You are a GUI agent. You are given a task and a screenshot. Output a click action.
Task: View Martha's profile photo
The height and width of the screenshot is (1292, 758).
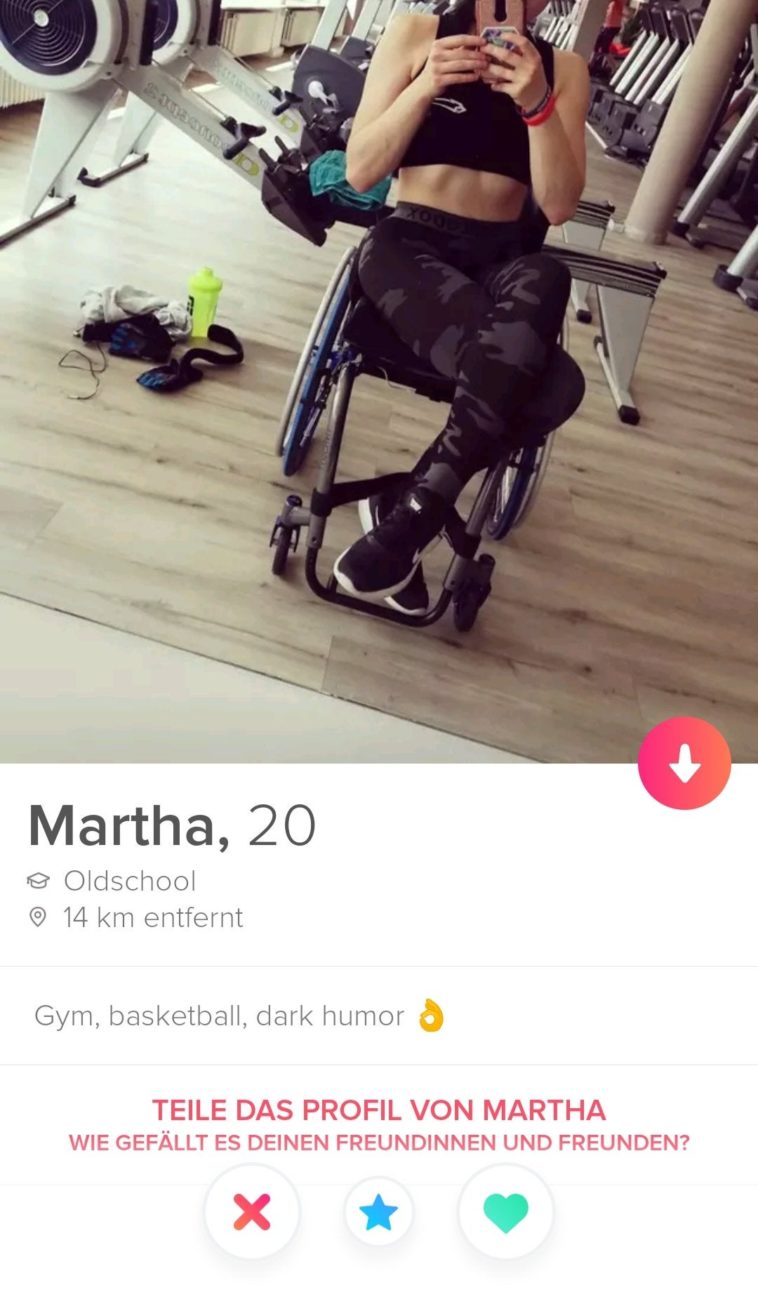(379, 380)
